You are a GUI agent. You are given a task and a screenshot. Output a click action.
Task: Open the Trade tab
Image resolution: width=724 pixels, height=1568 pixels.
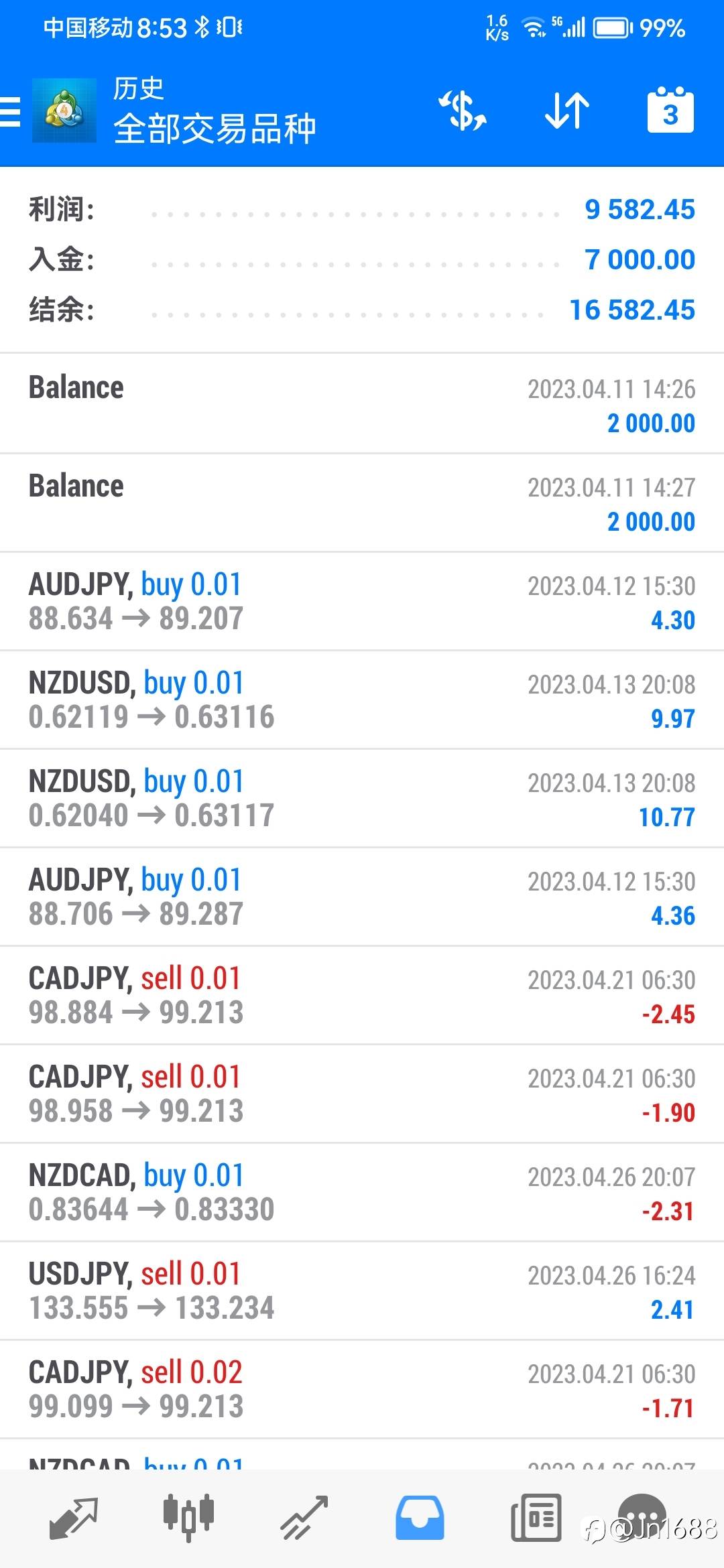[304, 1518]
